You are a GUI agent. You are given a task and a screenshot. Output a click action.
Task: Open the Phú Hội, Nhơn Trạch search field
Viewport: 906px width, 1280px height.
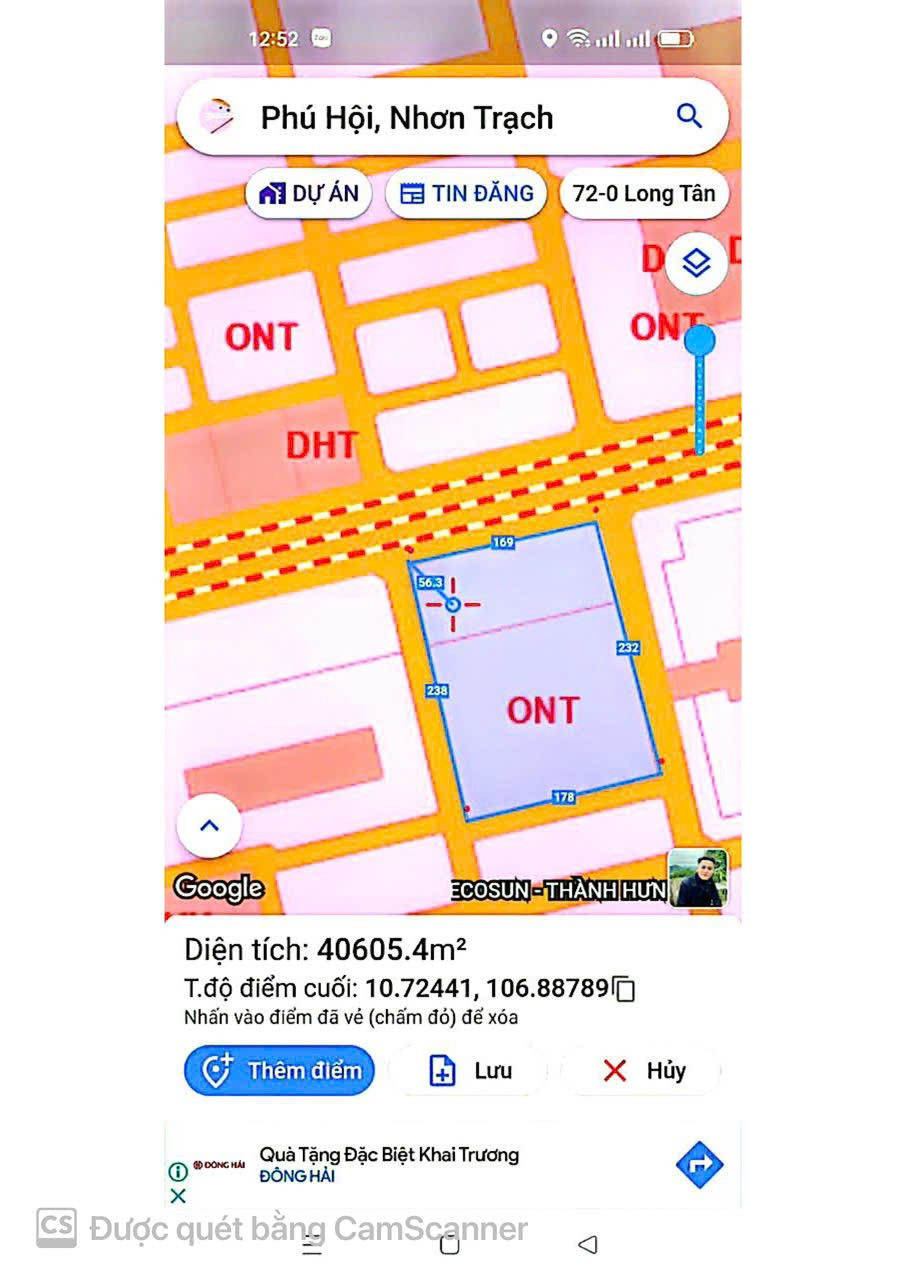pos(407,118)
